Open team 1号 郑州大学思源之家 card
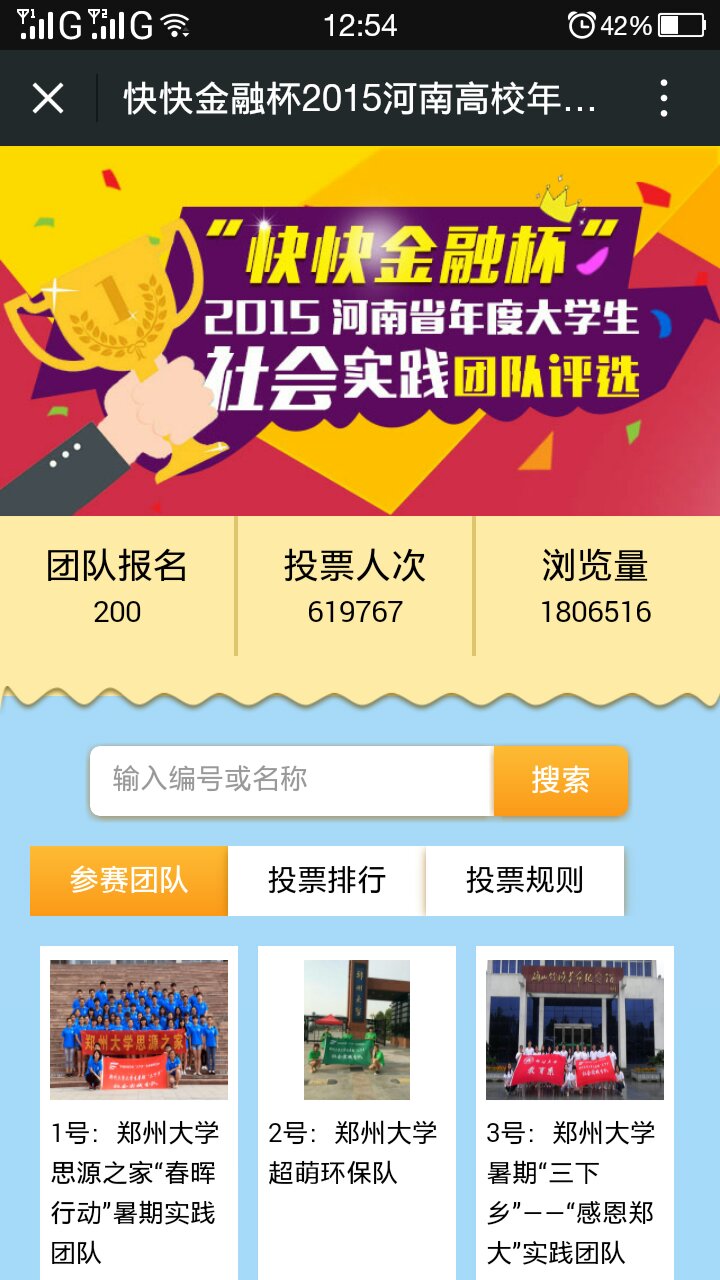Image resolution: width=720 pixels, height=1280 pixels. [x=139, y=1100]
